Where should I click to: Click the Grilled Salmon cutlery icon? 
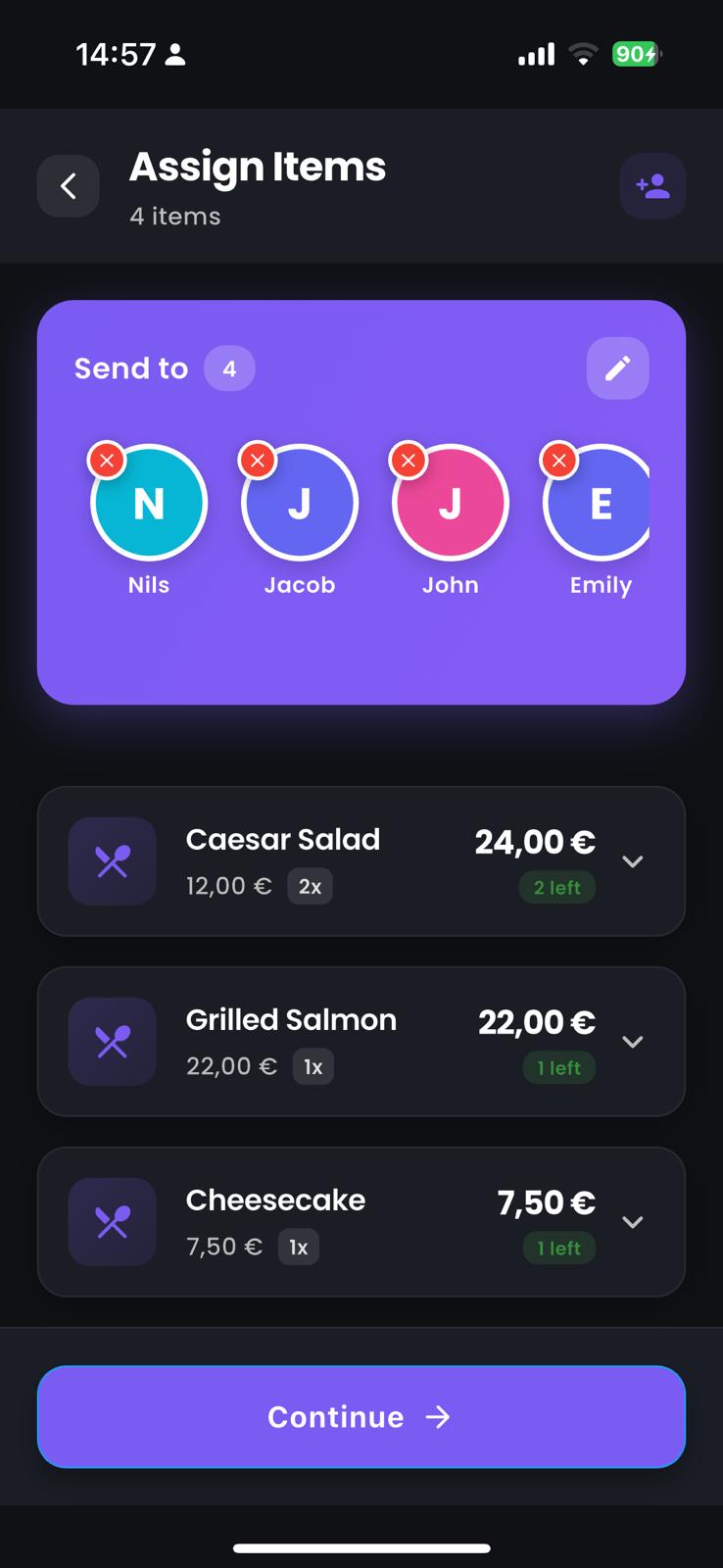pos(112,1042)
